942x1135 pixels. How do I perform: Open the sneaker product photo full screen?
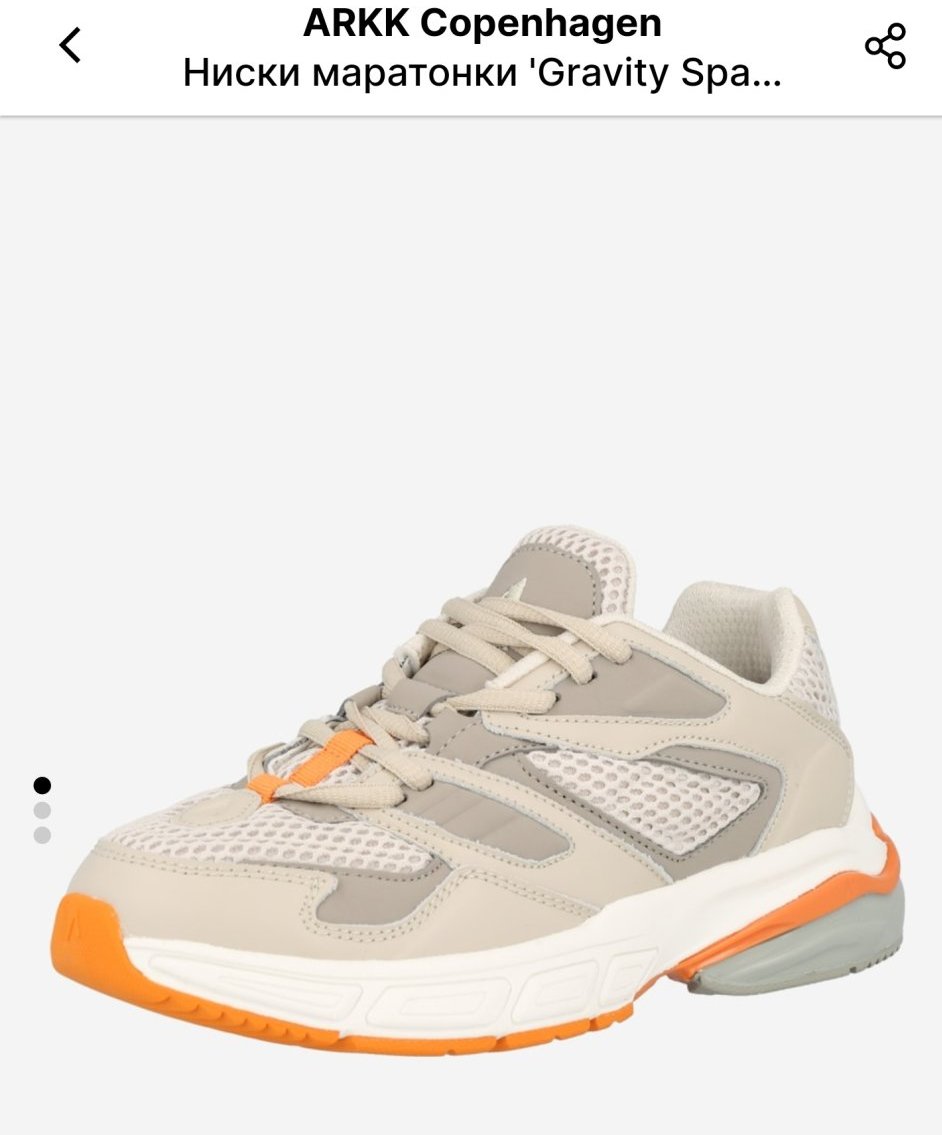click(471, 625)
